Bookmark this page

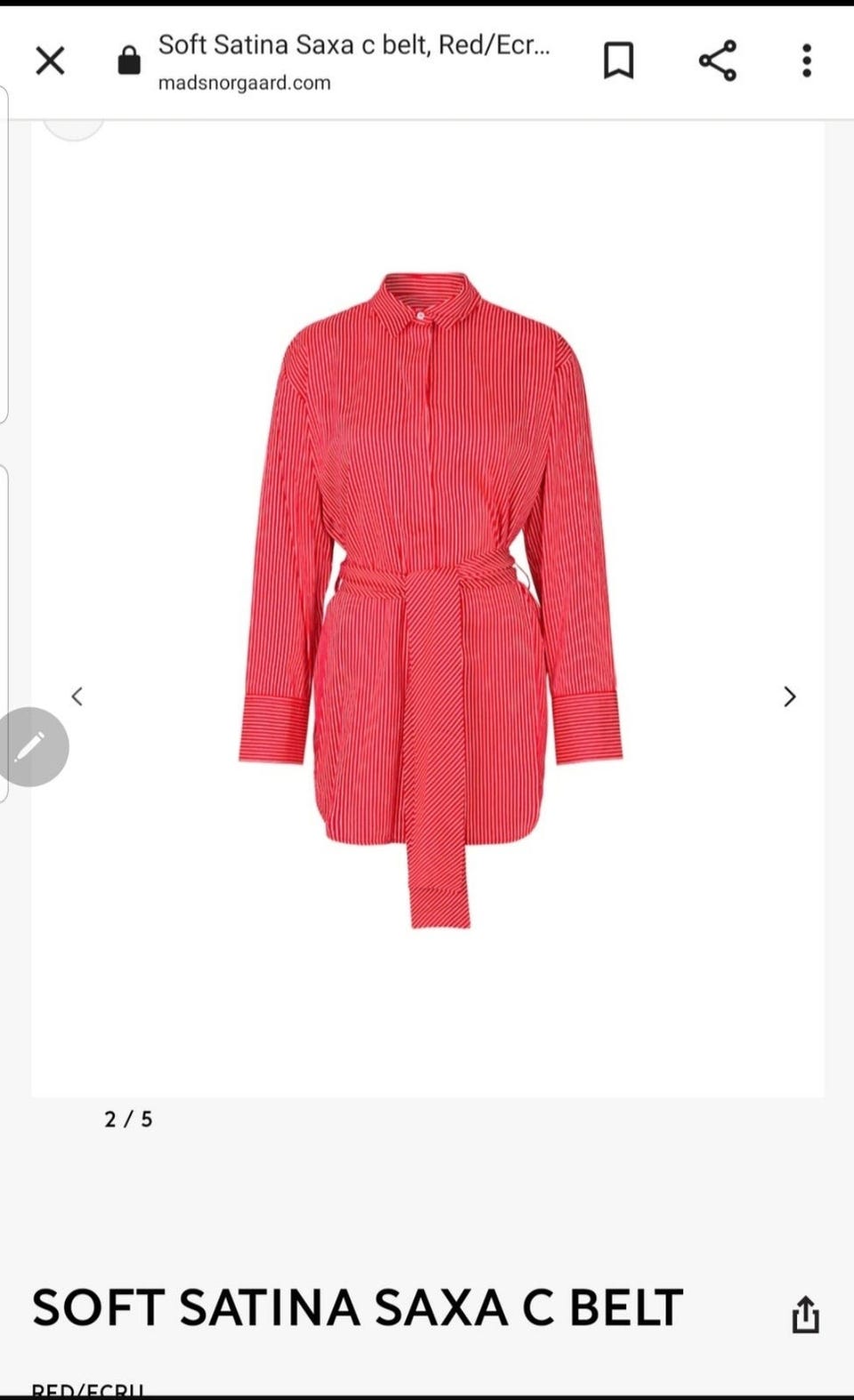point(618,61)
